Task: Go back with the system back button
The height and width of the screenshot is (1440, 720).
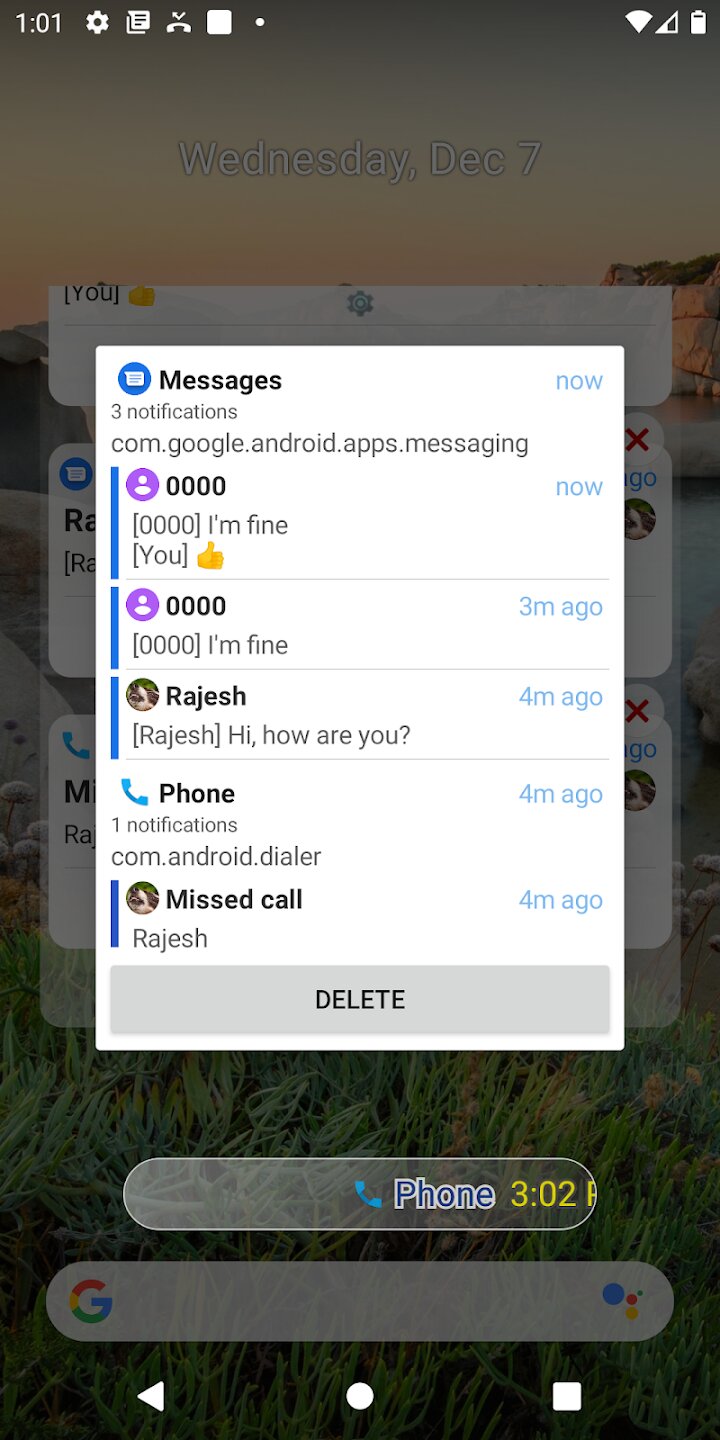Action: point(152,1396)
